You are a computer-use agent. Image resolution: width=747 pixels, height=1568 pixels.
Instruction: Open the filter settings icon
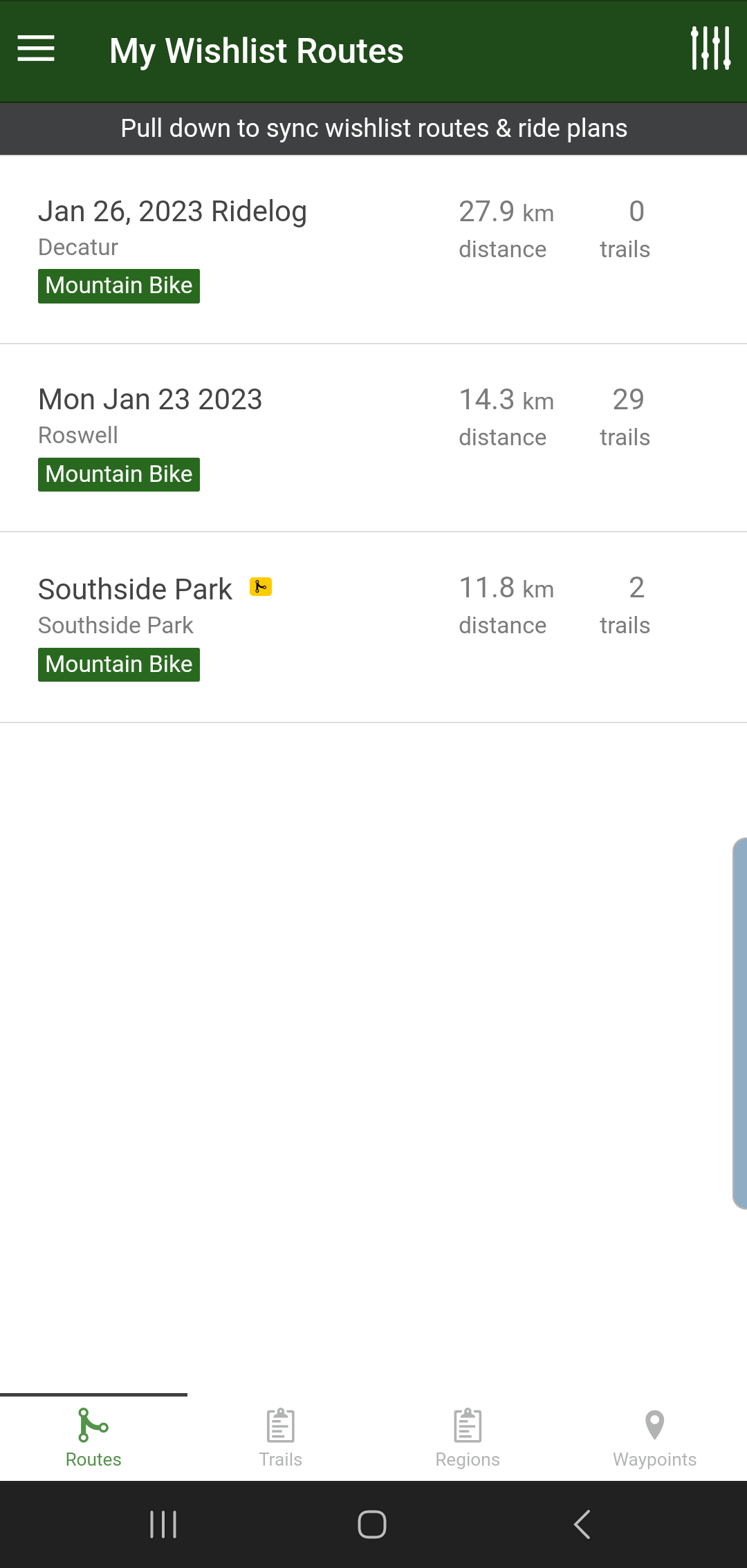(x=710, y=49)
